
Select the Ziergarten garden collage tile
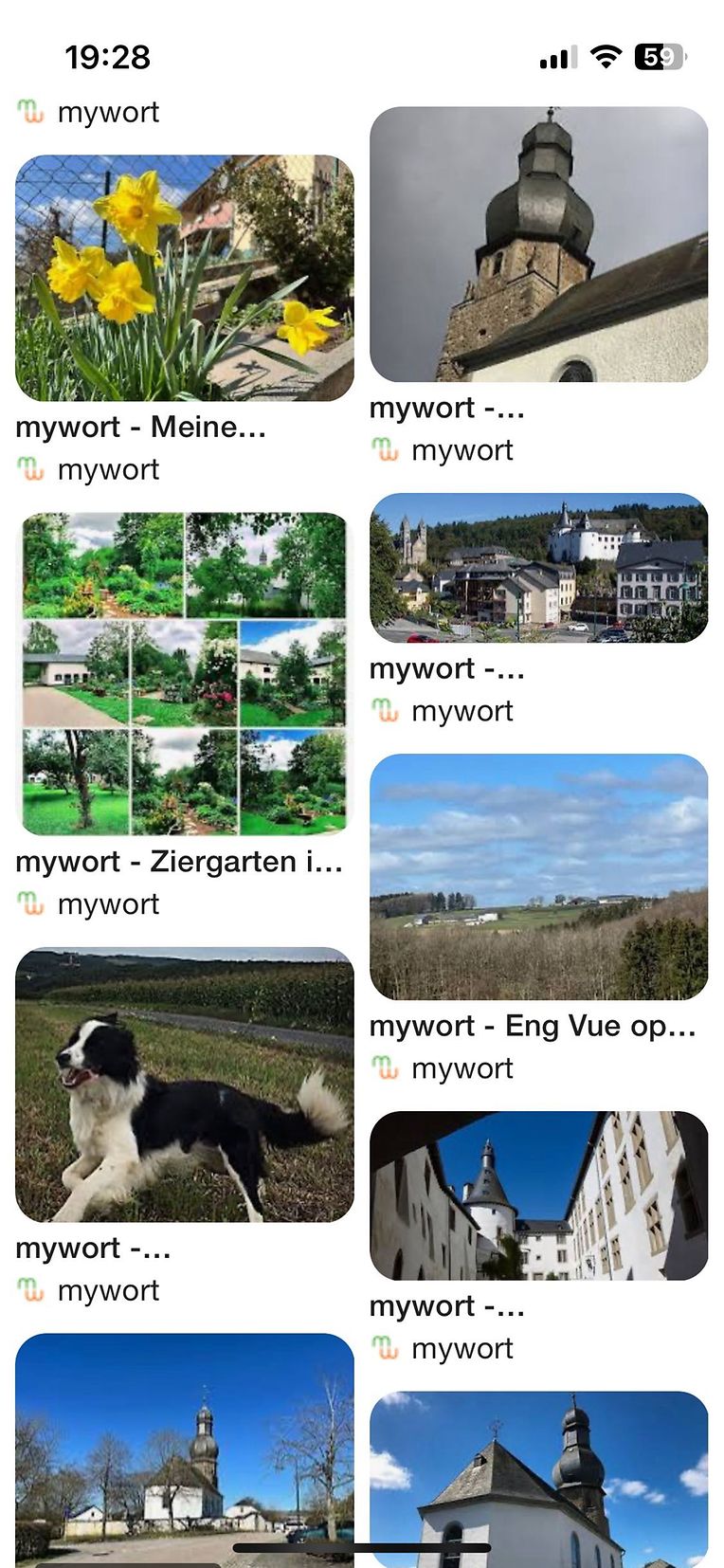185,673
